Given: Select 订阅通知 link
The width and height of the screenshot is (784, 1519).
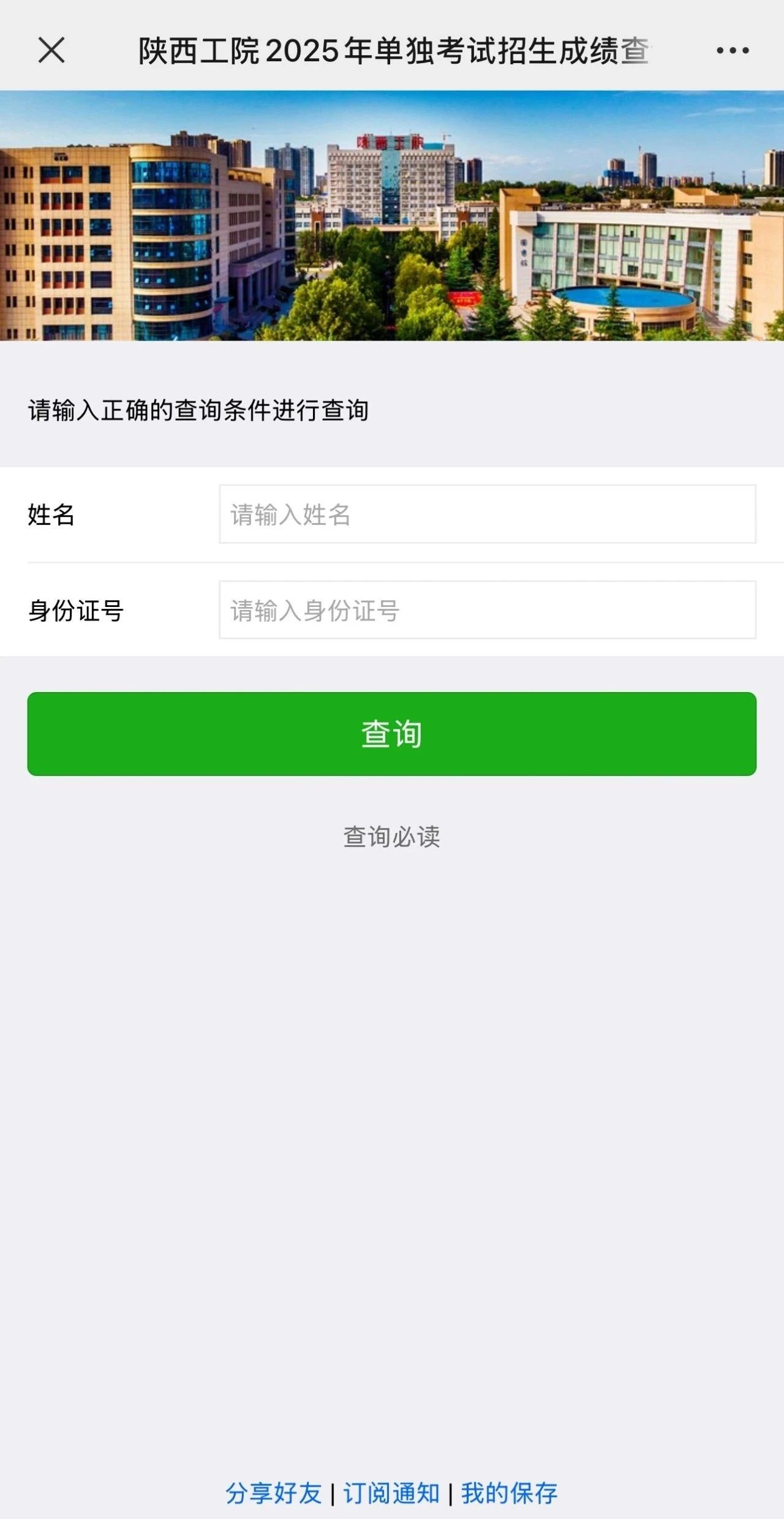Looking at the screenshot, I should pyautogui.click(x=391, y=1493).
